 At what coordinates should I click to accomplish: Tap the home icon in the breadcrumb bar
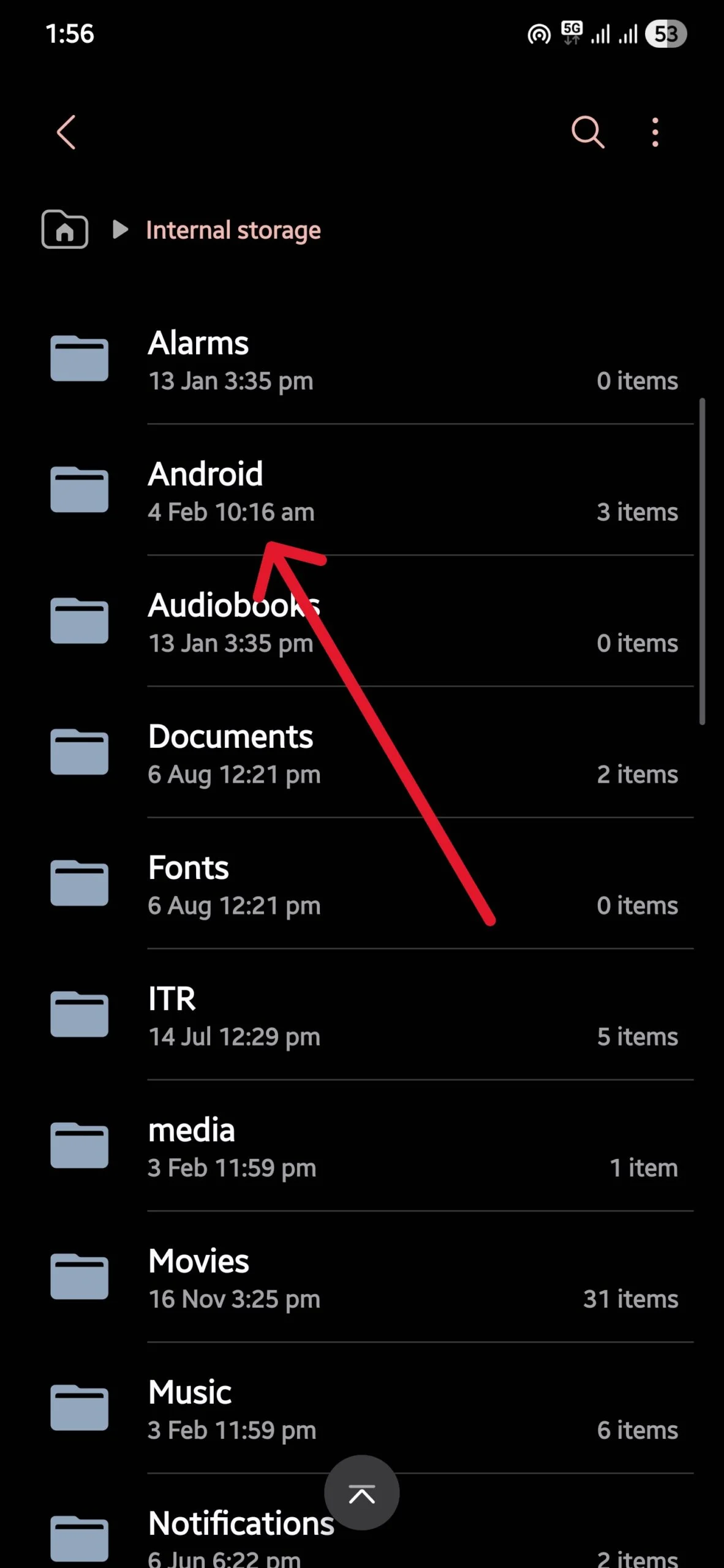pos(64,230)
